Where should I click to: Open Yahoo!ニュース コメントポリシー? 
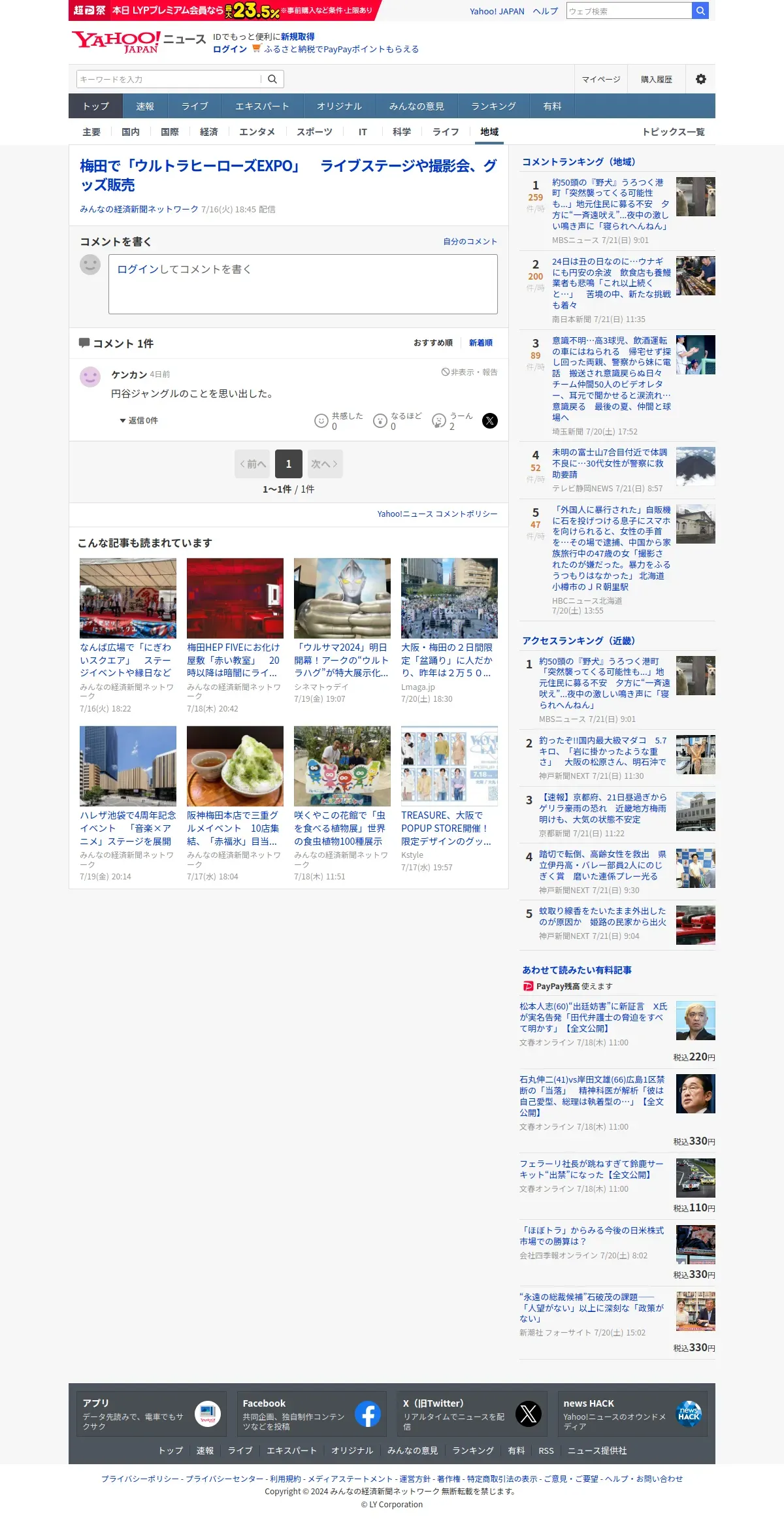point(437,514)
